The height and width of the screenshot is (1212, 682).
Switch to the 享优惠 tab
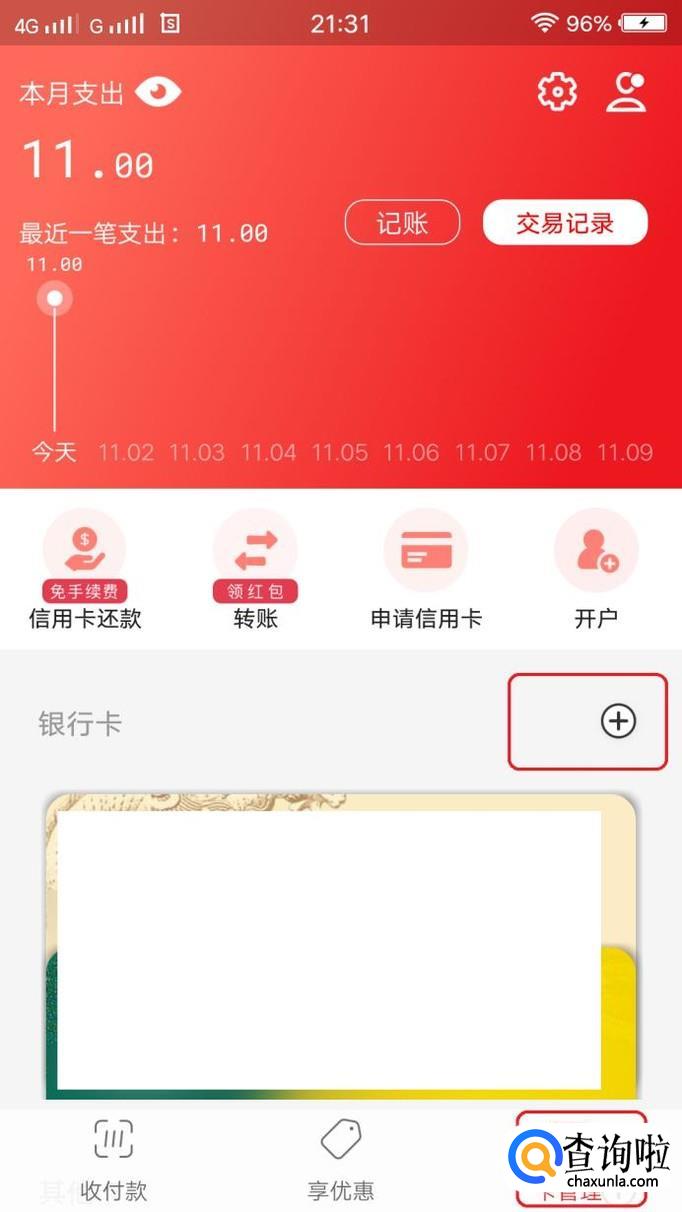tap(340, 1160)
